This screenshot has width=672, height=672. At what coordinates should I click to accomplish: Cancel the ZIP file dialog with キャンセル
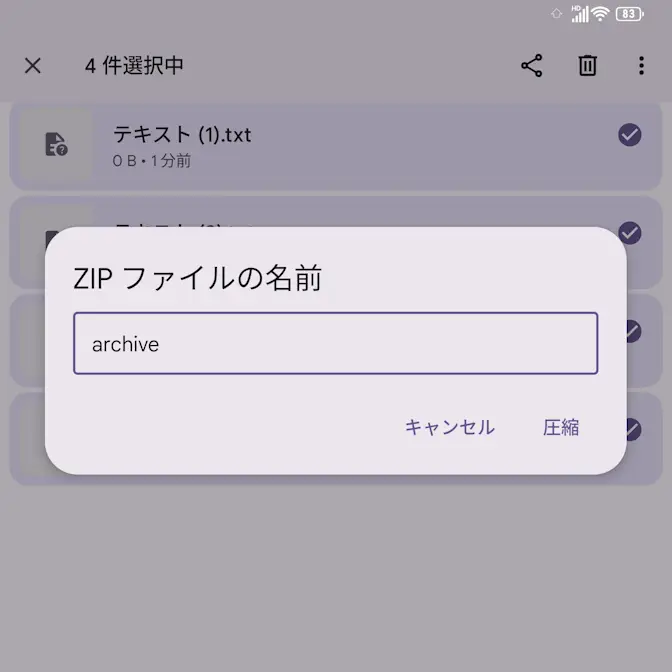tap(449, 428)
